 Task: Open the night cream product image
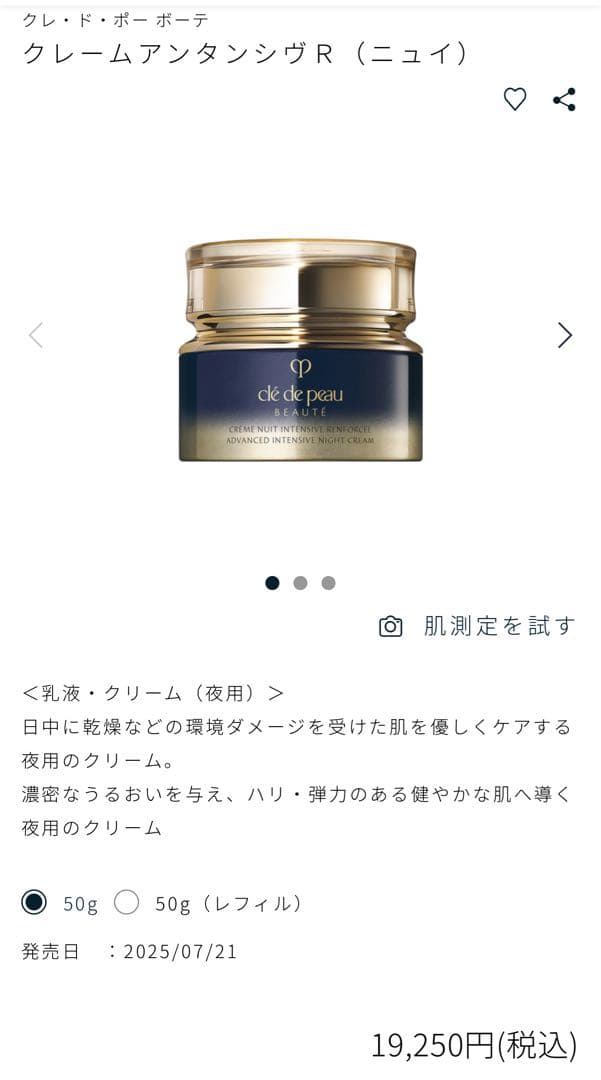pyautogui.click(x=300, y=350)
